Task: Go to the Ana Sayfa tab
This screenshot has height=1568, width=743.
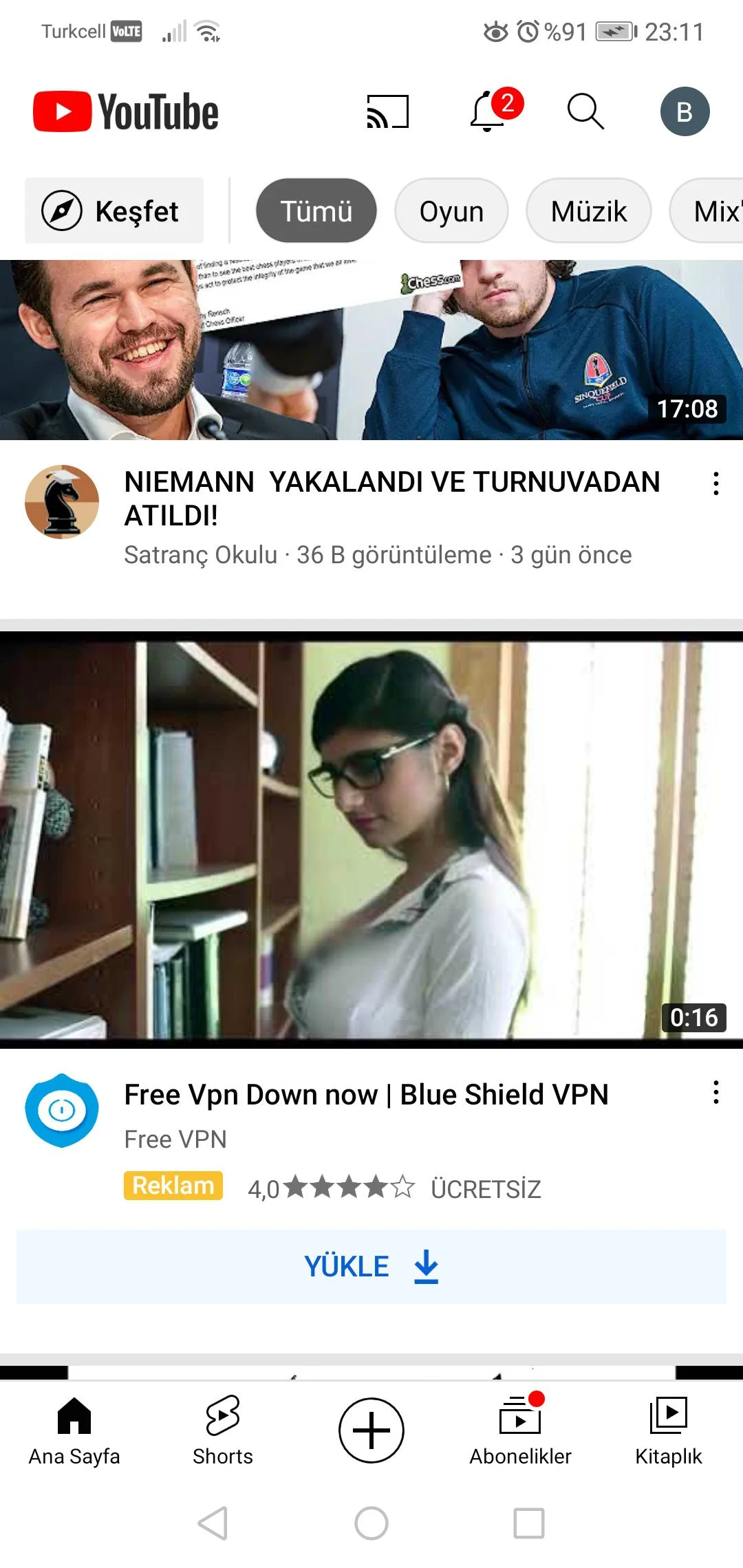Action: 74,1430
